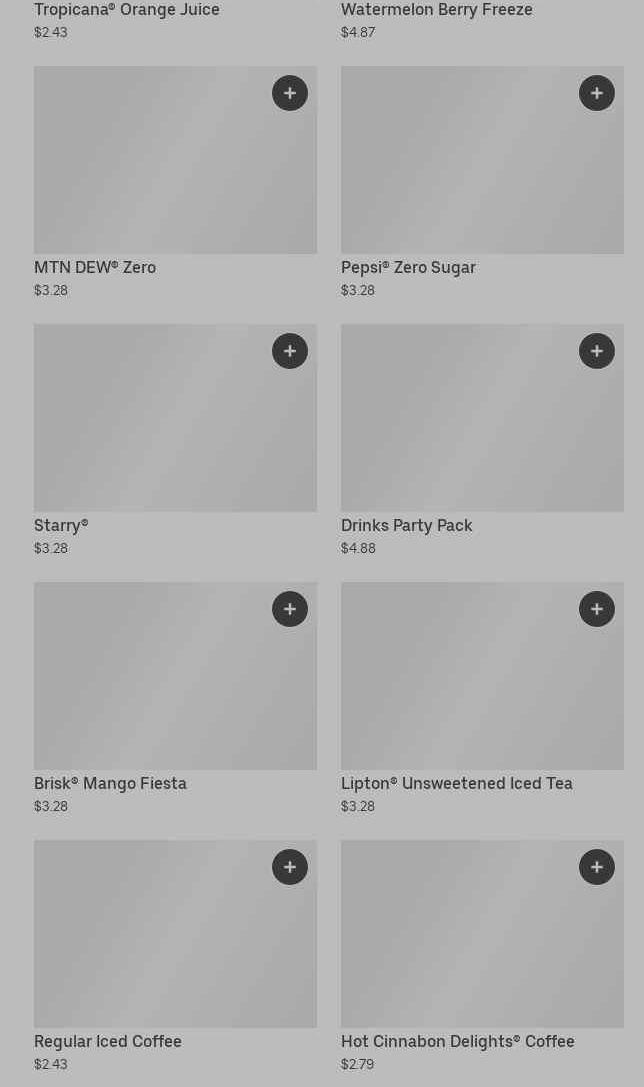View Hot Cinnabon Delights Coffee tile
Screen dimensions: 644x1087
(x=460, y=945)
